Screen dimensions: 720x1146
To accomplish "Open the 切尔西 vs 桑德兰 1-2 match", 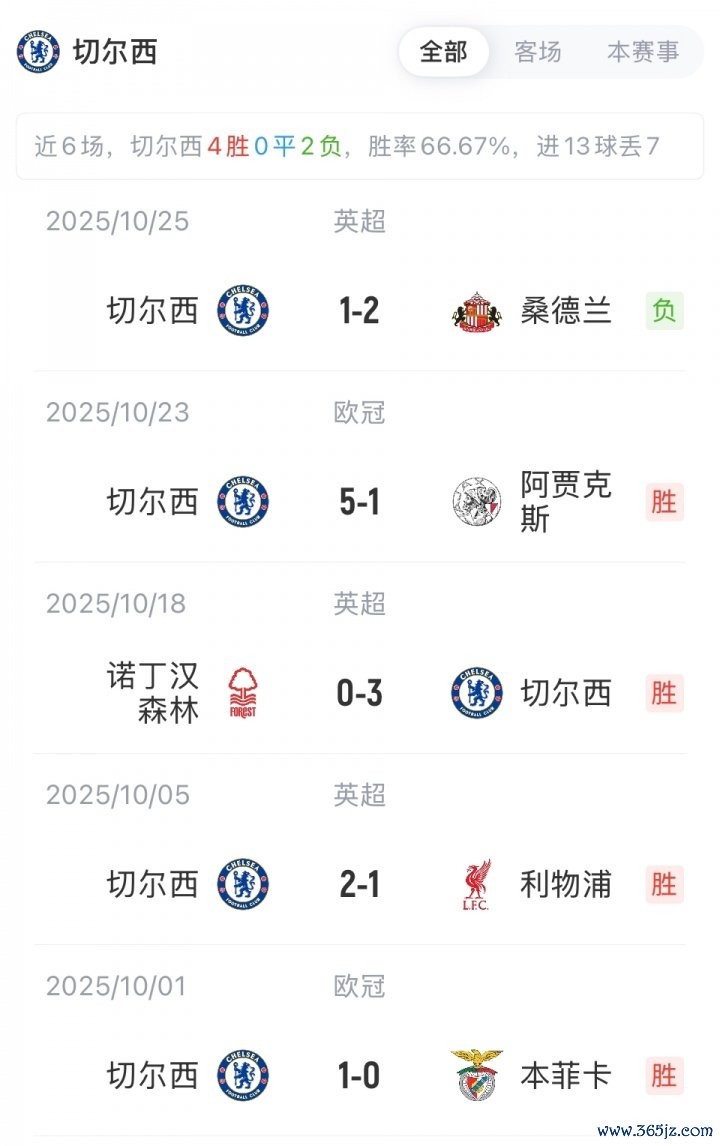I will [x=359, y=311].
